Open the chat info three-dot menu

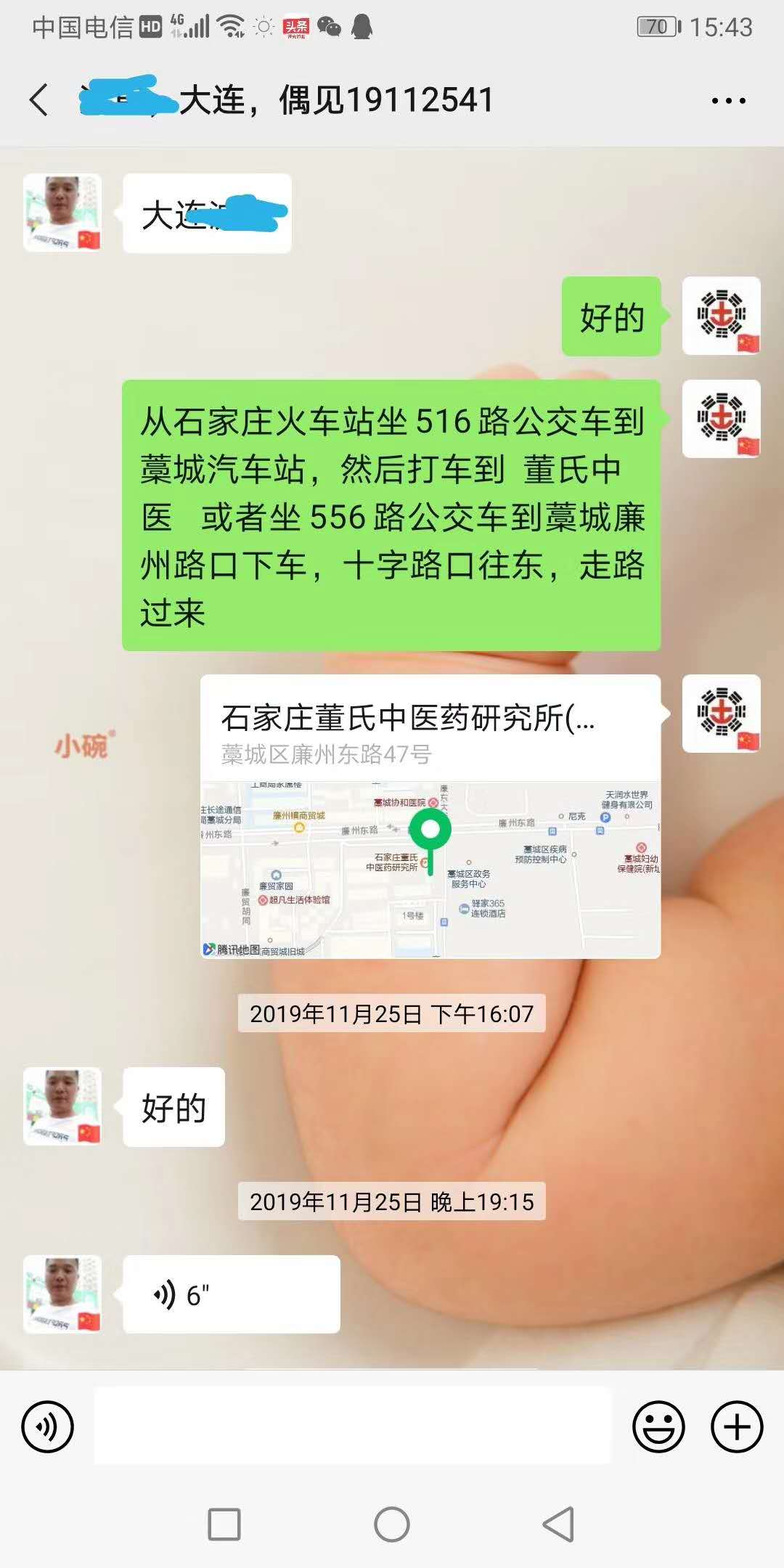pyautogui.click(x=728, y=100)
